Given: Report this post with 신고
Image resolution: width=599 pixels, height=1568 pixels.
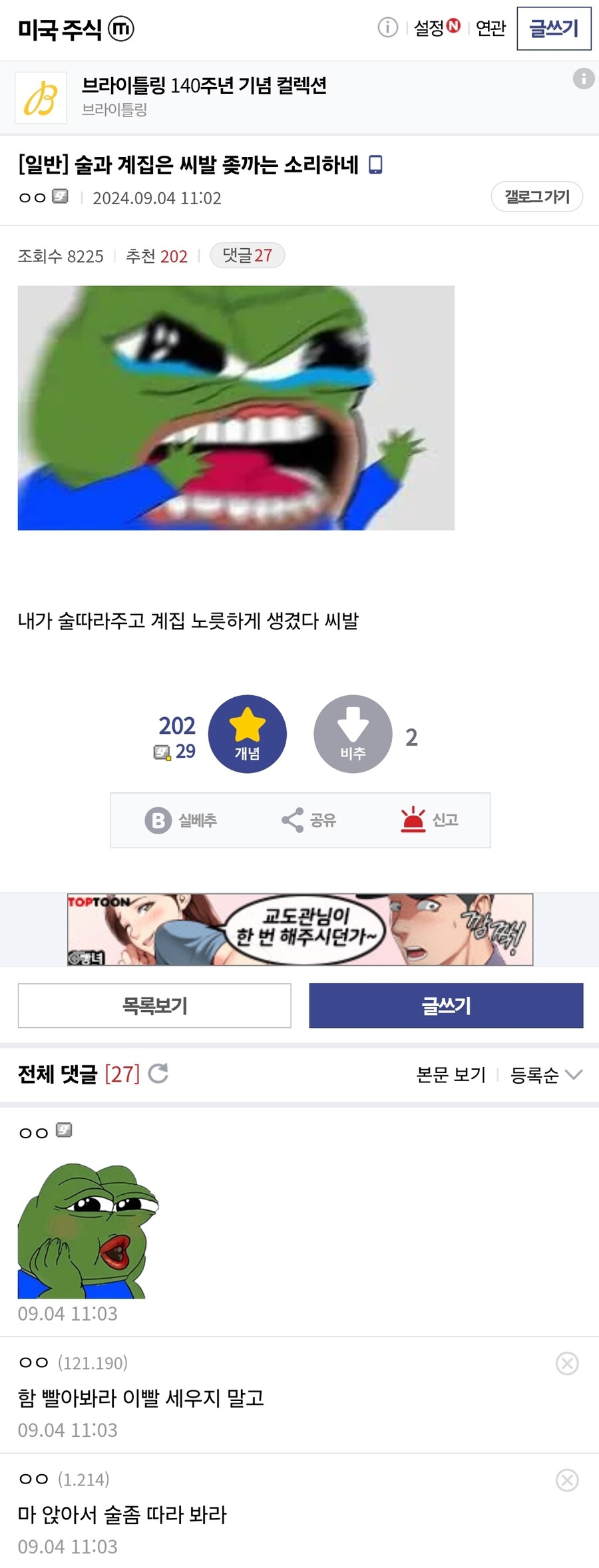Looking at the screenshot, I should [429, 820].
